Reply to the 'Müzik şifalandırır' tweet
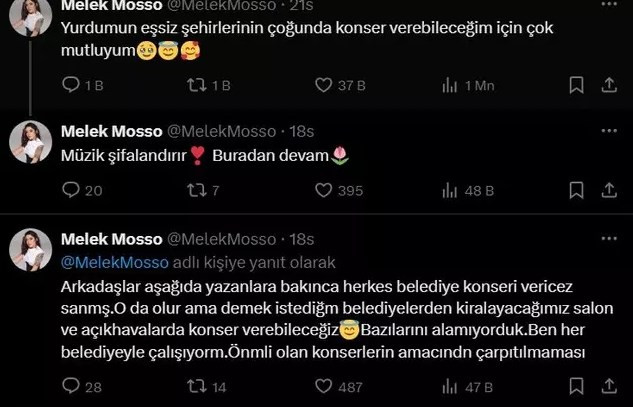This screenshot has height=407, width=633. (x=71, y=189)
